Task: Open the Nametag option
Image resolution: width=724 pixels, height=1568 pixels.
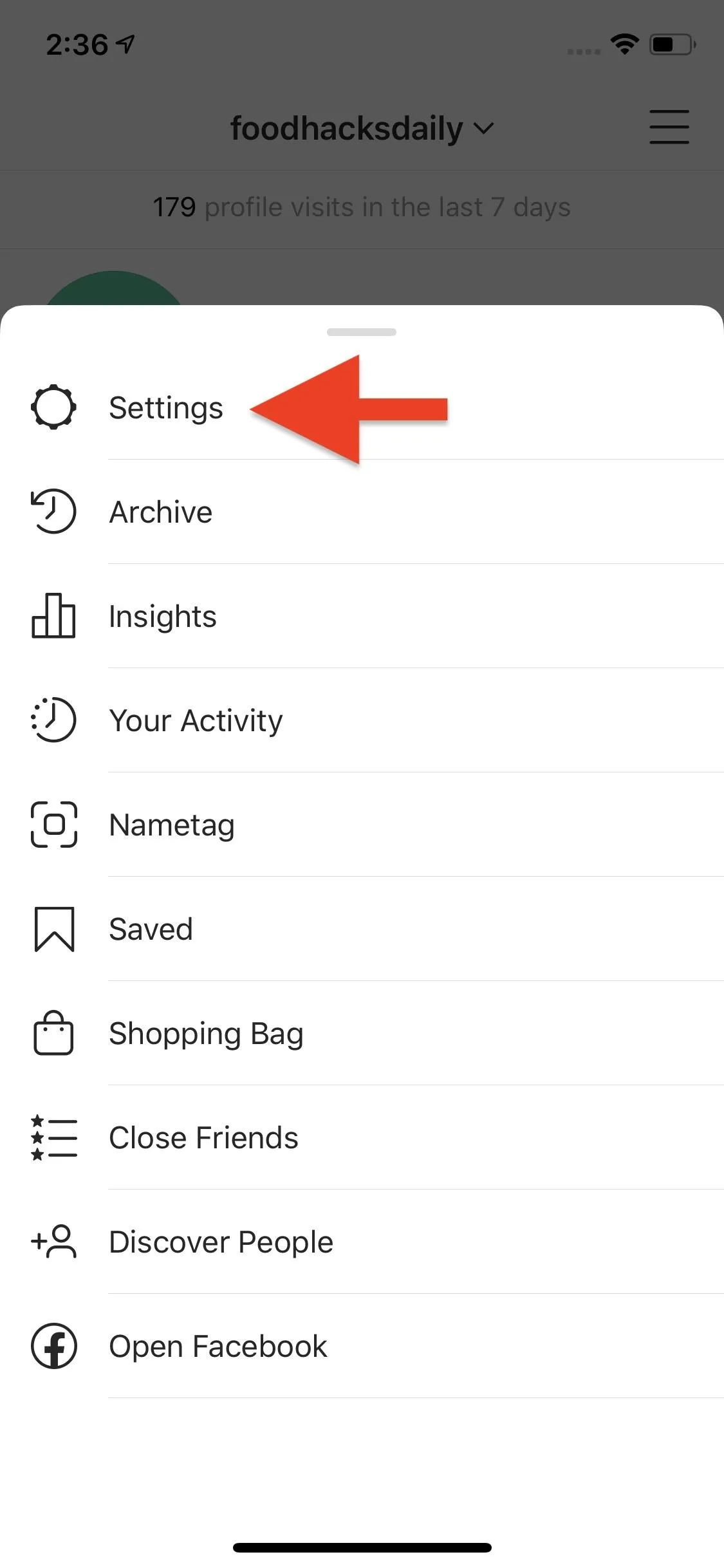Action: click(362, 825)
